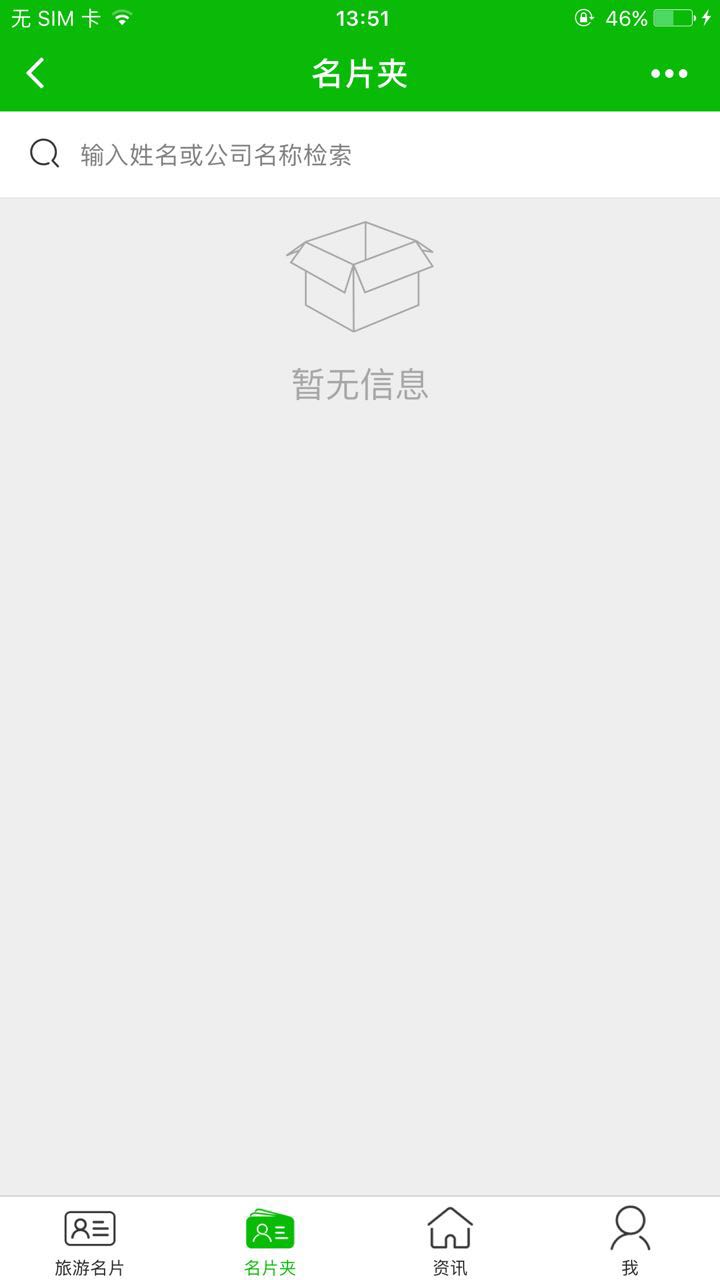Go to the 我 profile tab
The image size is (720, 1280).
[x=630, y=1240]
